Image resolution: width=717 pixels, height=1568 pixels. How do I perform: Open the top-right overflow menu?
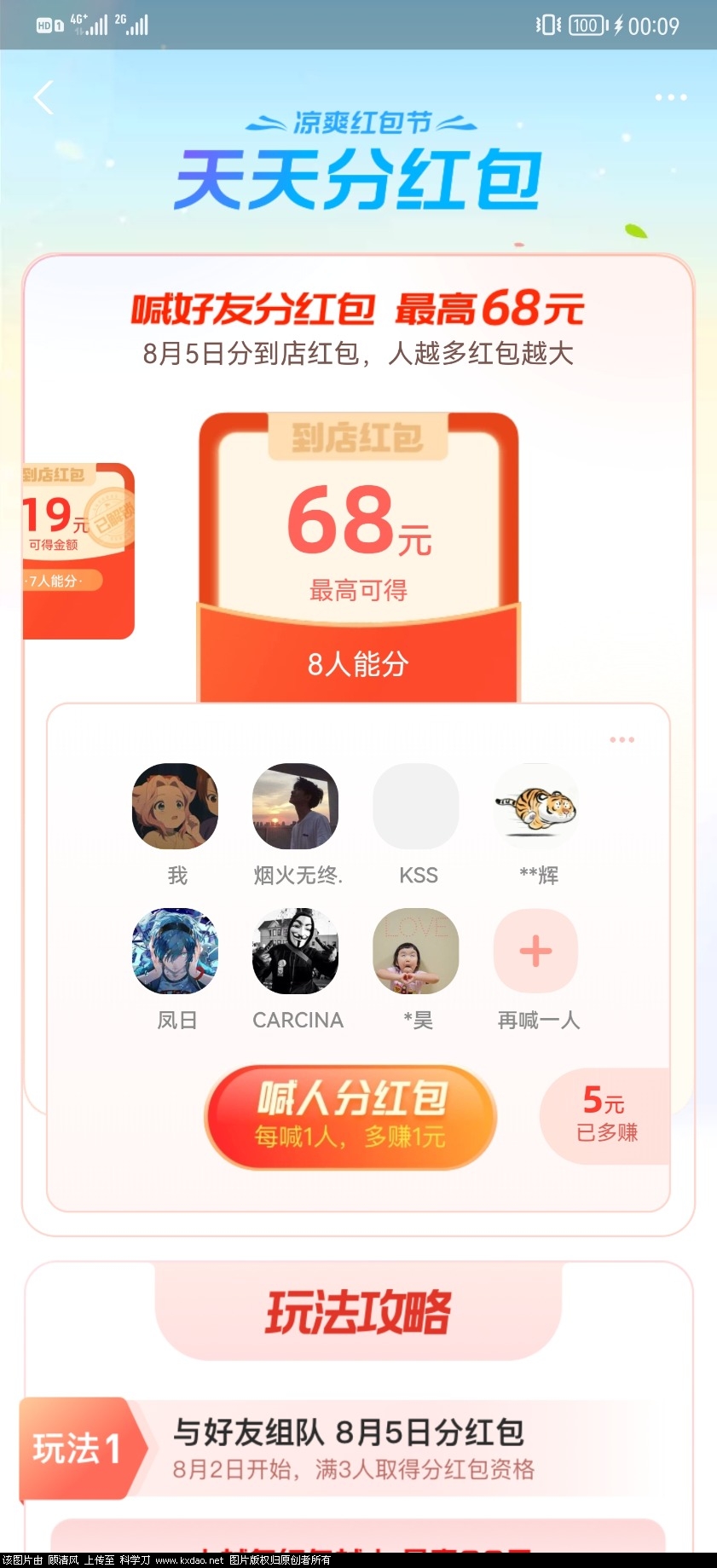[x=670, y=98]
